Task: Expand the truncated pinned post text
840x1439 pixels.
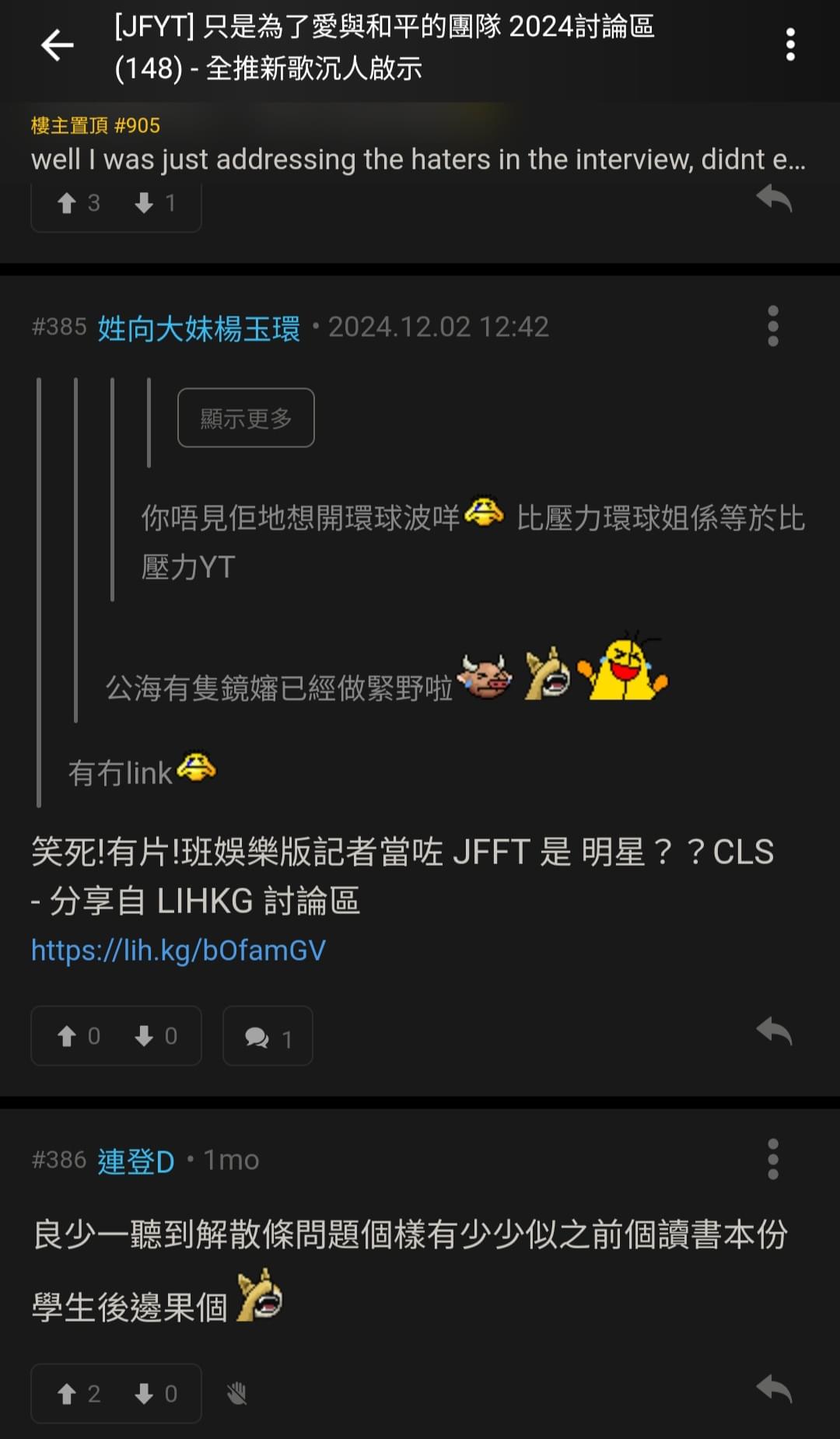Action: (420, 159)
